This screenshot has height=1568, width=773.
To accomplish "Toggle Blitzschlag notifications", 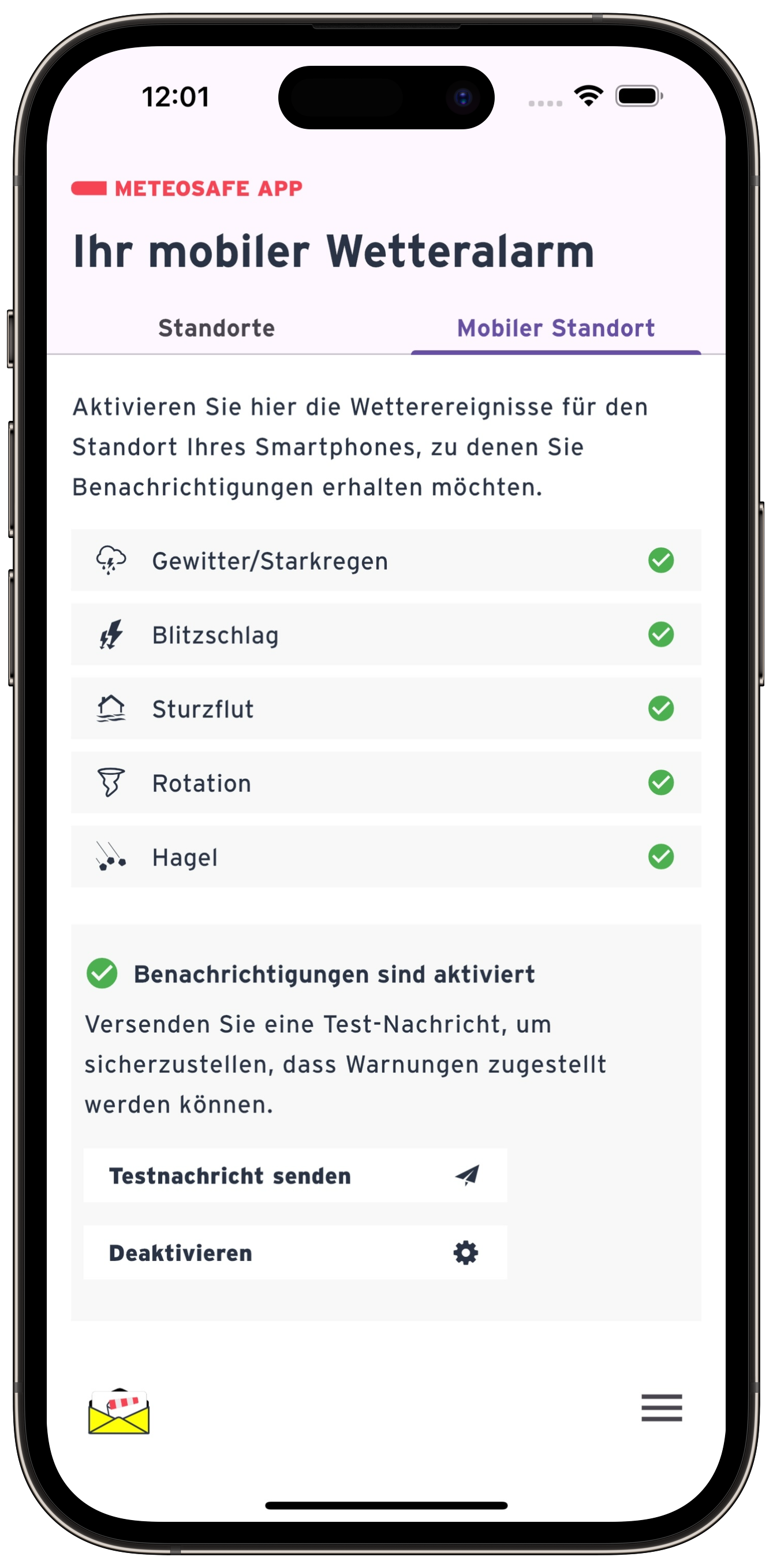I will pos(660,635).
